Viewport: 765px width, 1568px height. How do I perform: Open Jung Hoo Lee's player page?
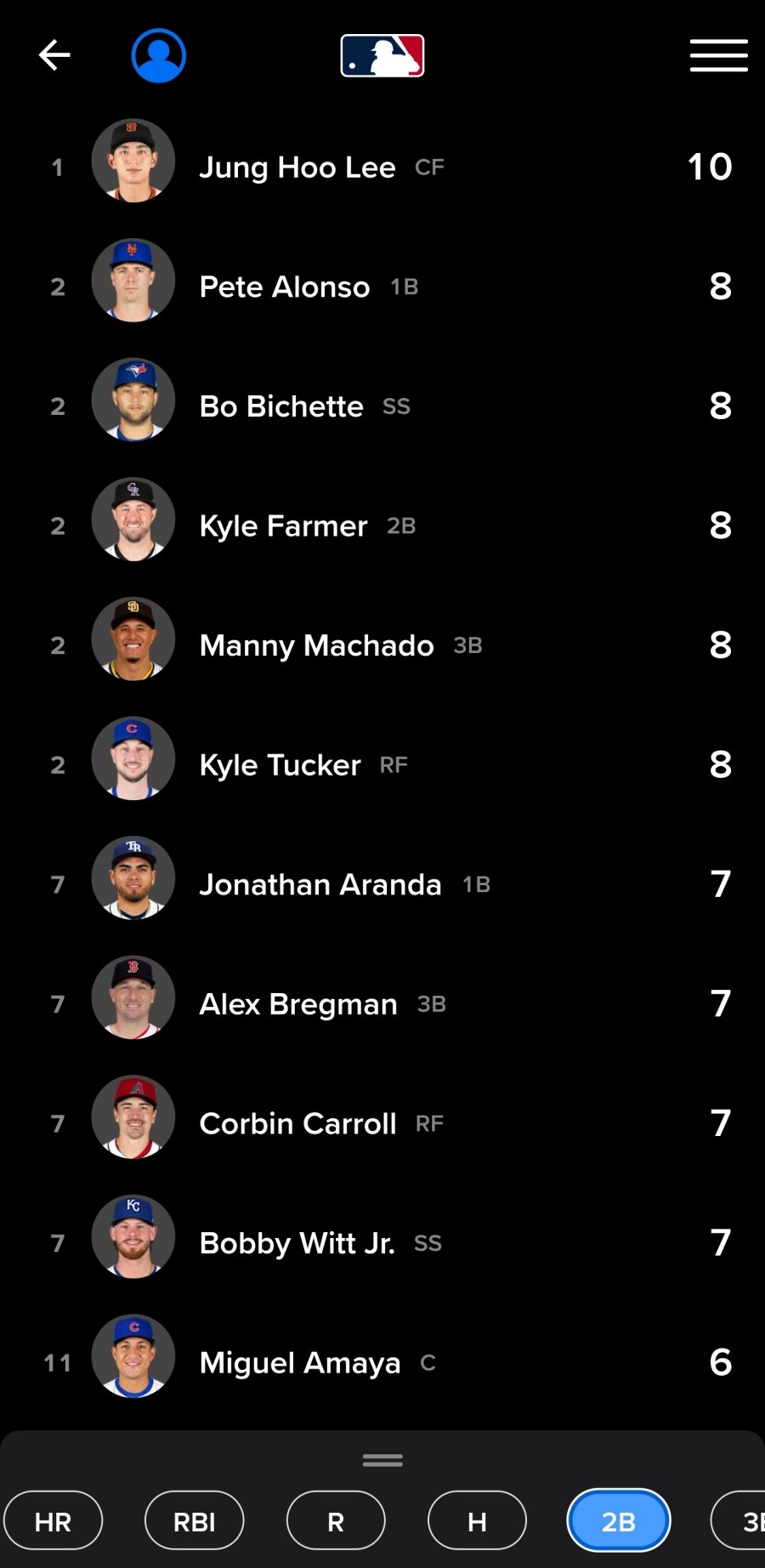297,168
